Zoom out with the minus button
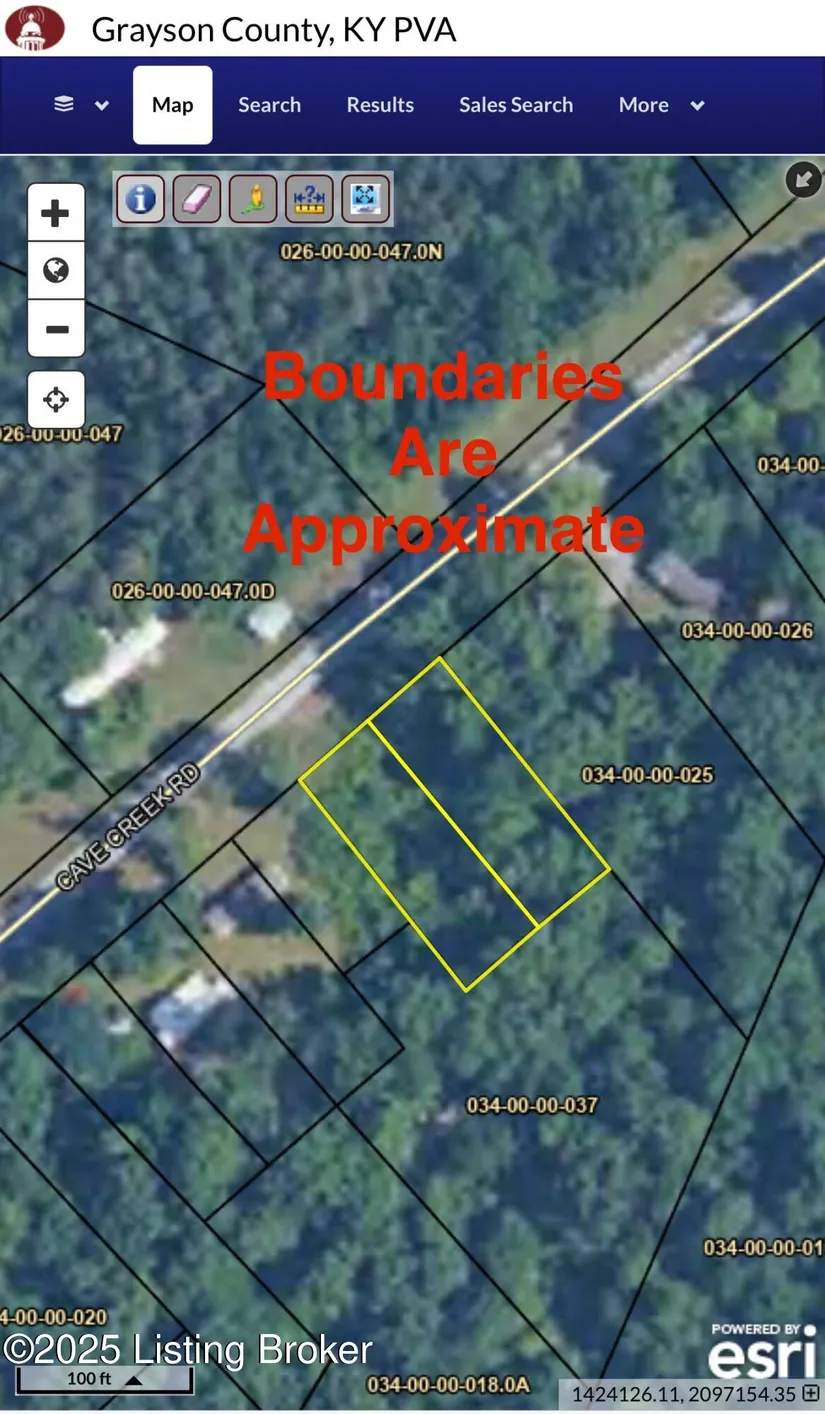The width and height of the screenshot is (825, 1414). click(x=56, y=329)
